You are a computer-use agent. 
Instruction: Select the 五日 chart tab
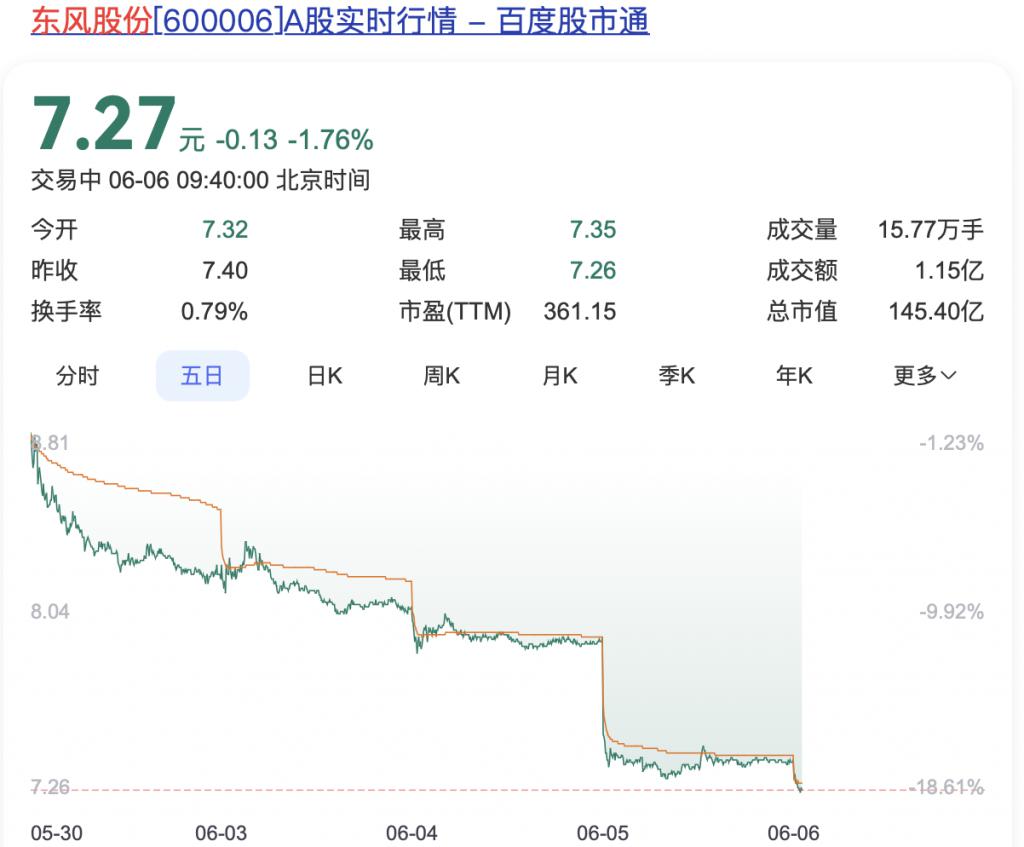point(202,376)
